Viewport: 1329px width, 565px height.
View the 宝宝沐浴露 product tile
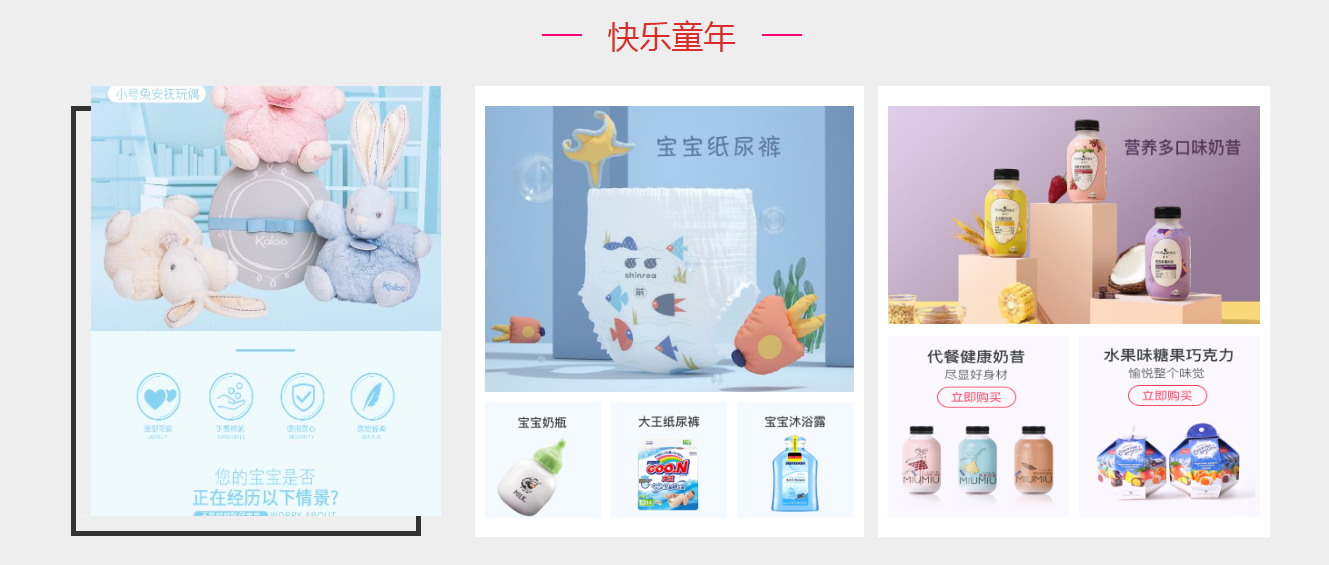795,460
